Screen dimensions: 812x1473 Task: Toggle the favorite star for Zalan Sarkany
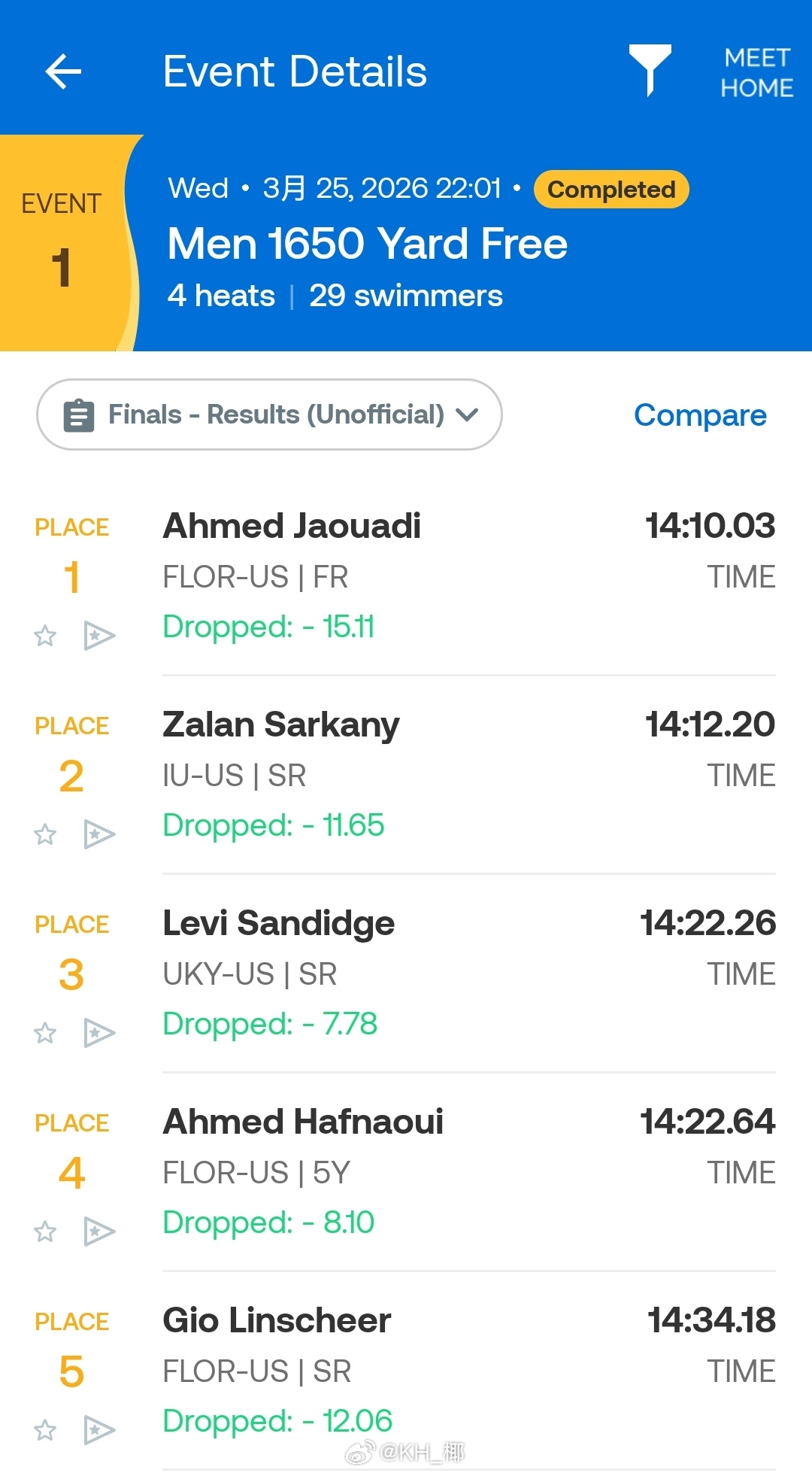tap(45, 834)
